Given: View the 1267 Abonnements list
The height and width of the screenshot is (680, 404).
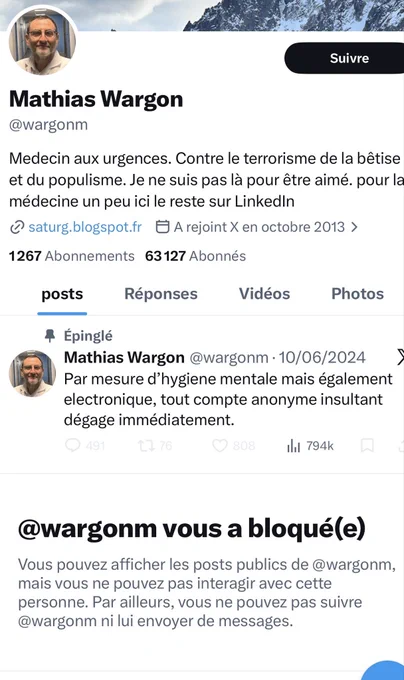Looking at the screenshot, I should [x=72, y=256].
